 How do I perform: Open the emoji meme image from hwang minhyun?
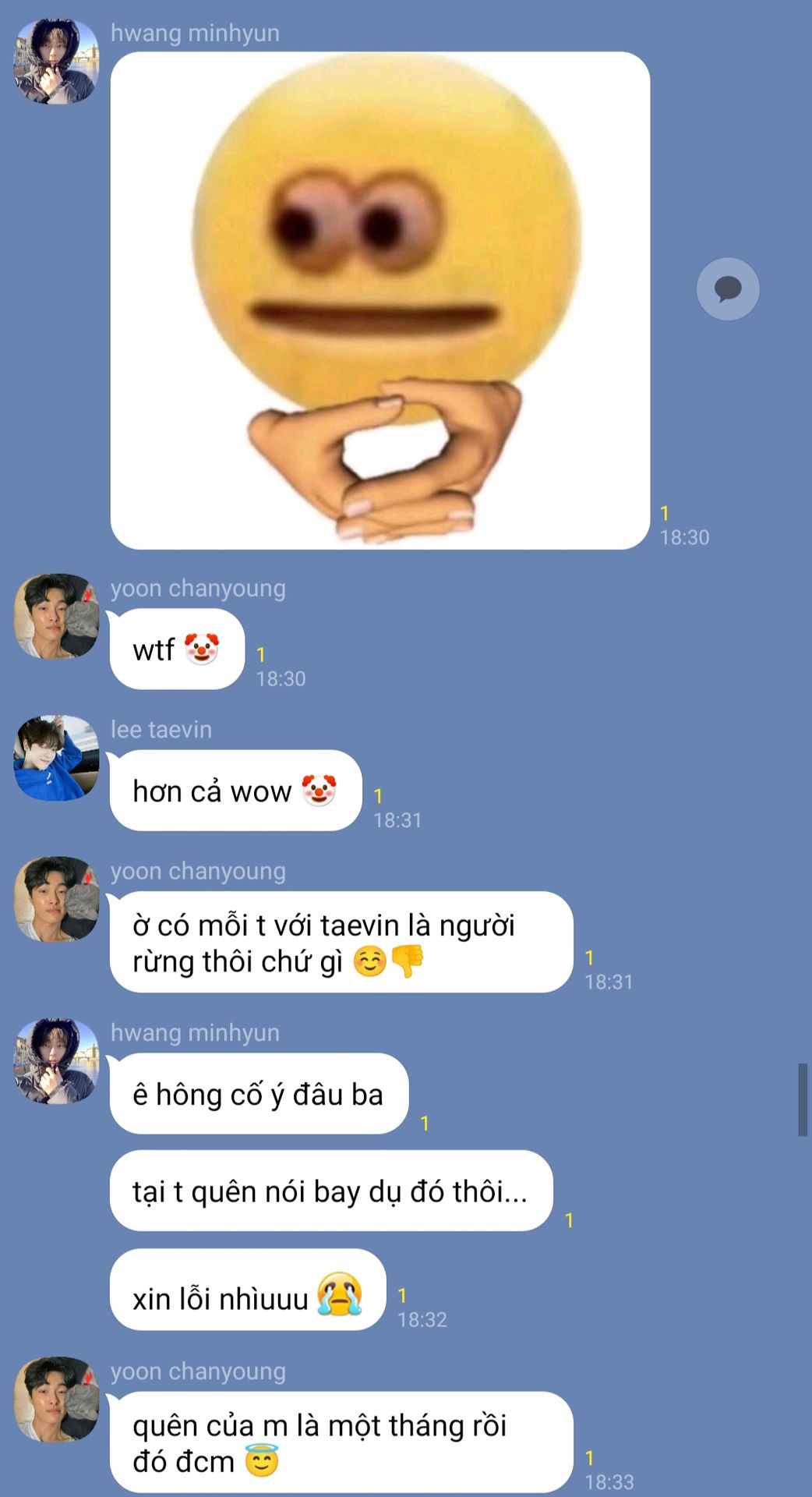(380, 300)
